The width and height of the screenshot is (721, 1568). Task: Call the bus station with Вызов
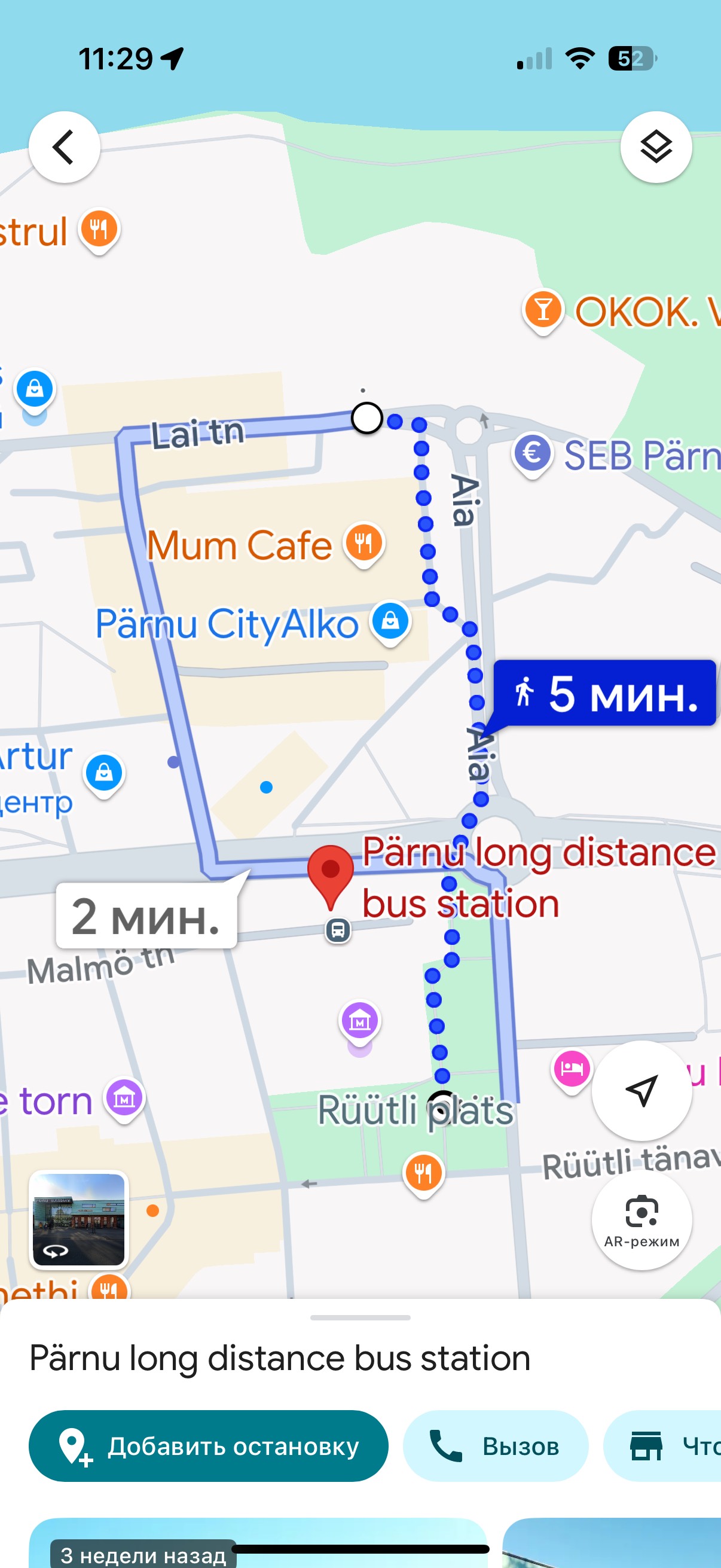tap(495, 1445)
